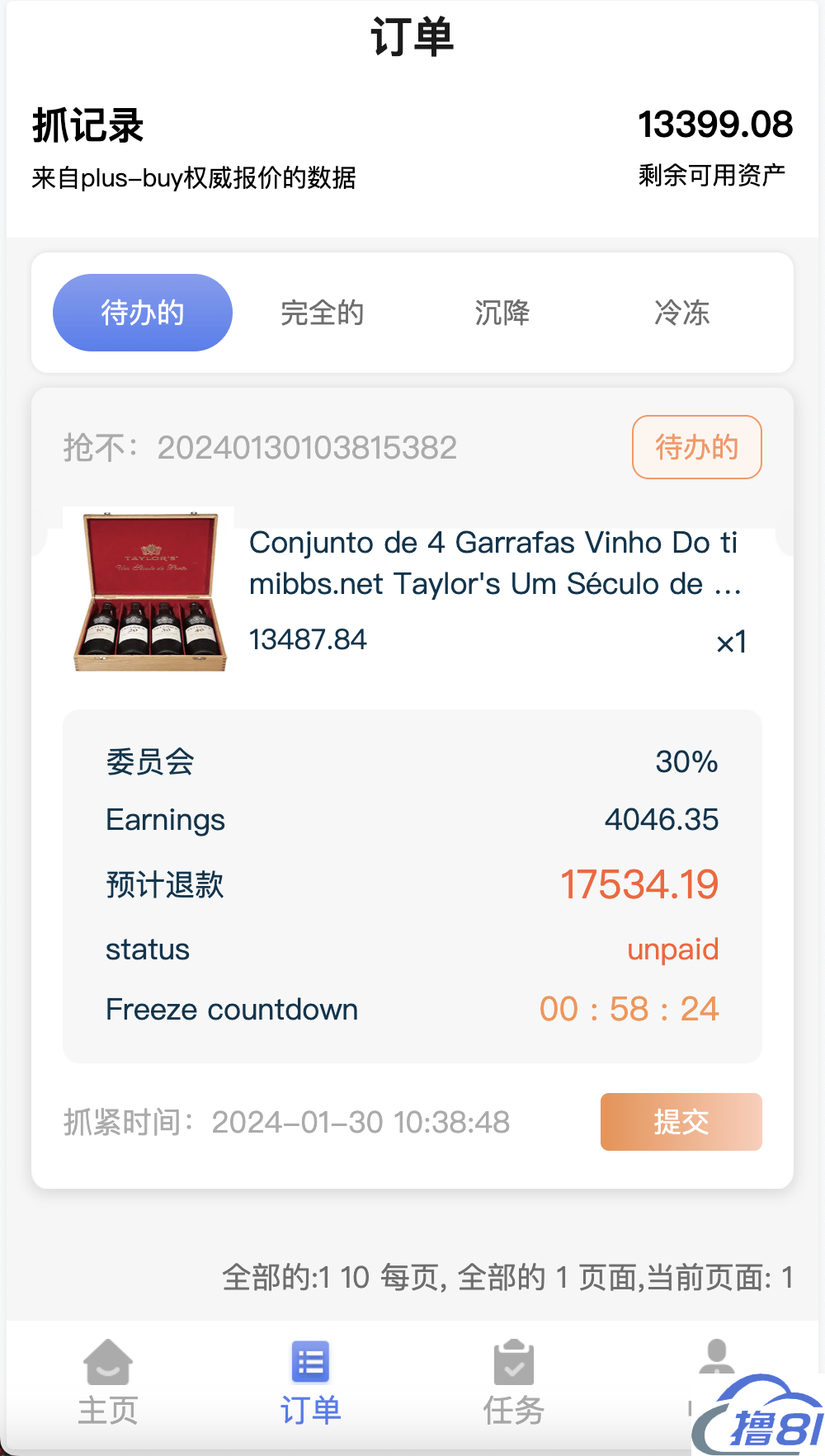The image size is (825, 1456).
Task: Go to the 主页 home tab
Action: [x=107, y=1383]
